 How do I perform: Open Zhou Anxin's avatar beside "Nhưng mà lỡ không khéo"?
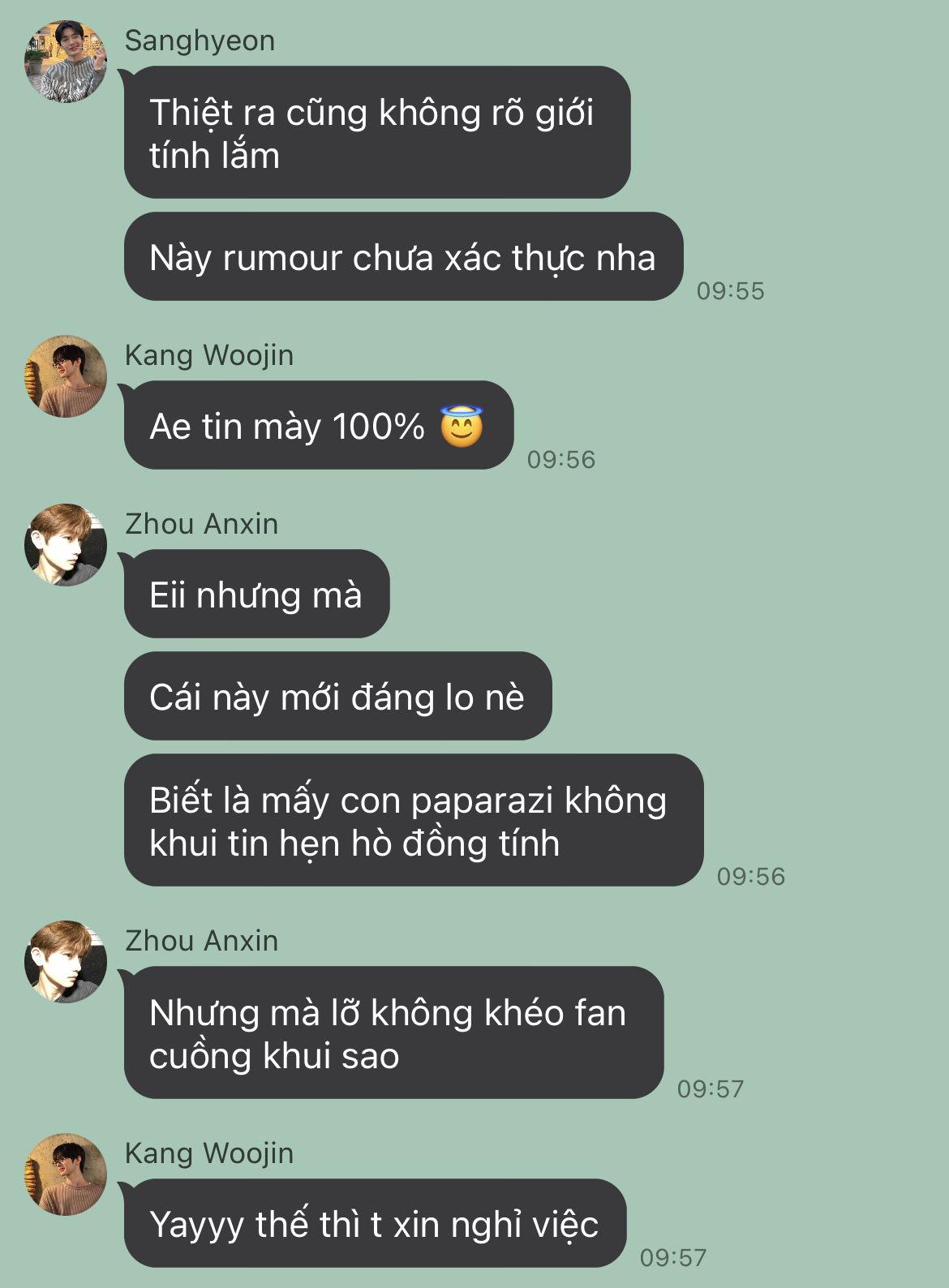[x=66, y=962]
